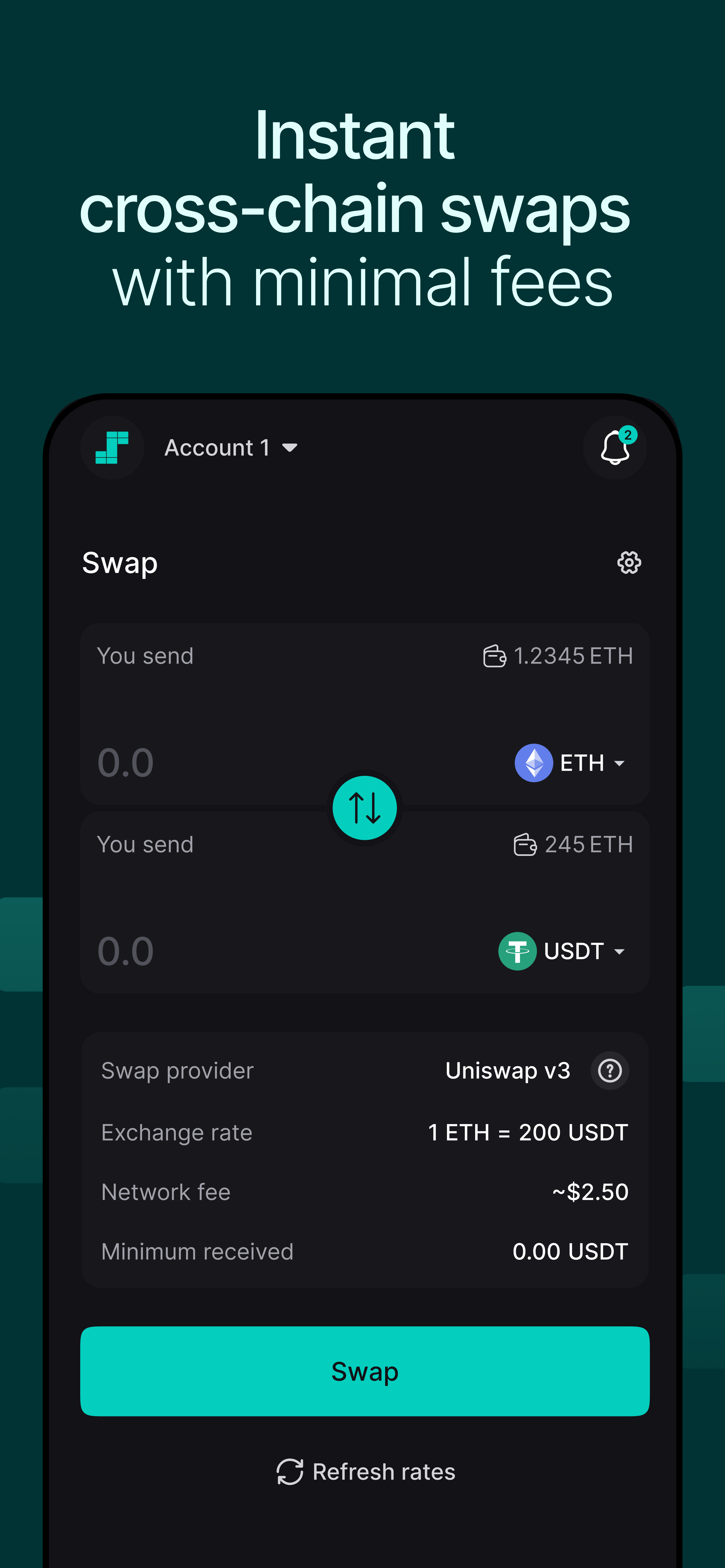
Task: Open the wallet logo avatar
Action: click(x=113, y=447)
